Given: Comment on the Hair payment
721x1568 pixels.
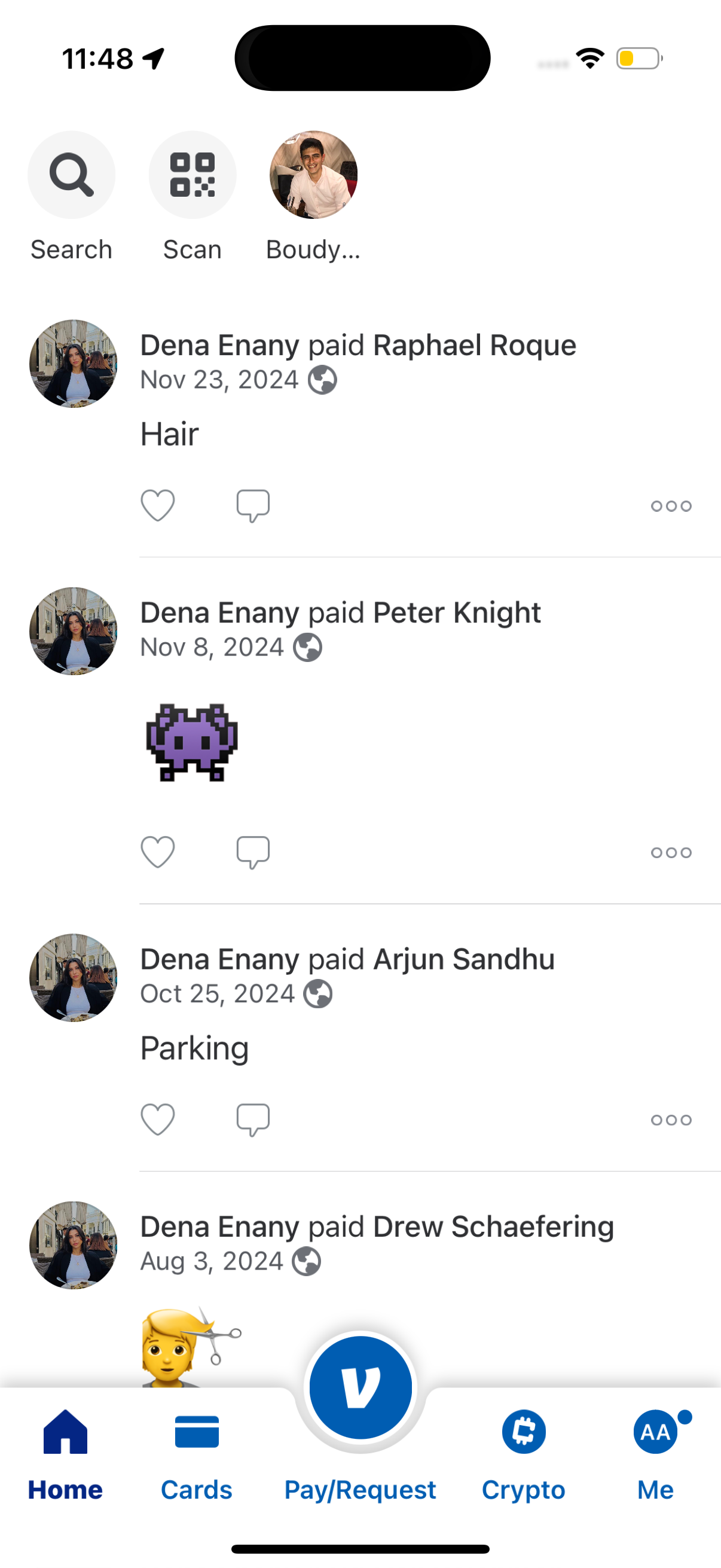Looking at the screenshot, I should pyautogui.click(x=253, y=505).
